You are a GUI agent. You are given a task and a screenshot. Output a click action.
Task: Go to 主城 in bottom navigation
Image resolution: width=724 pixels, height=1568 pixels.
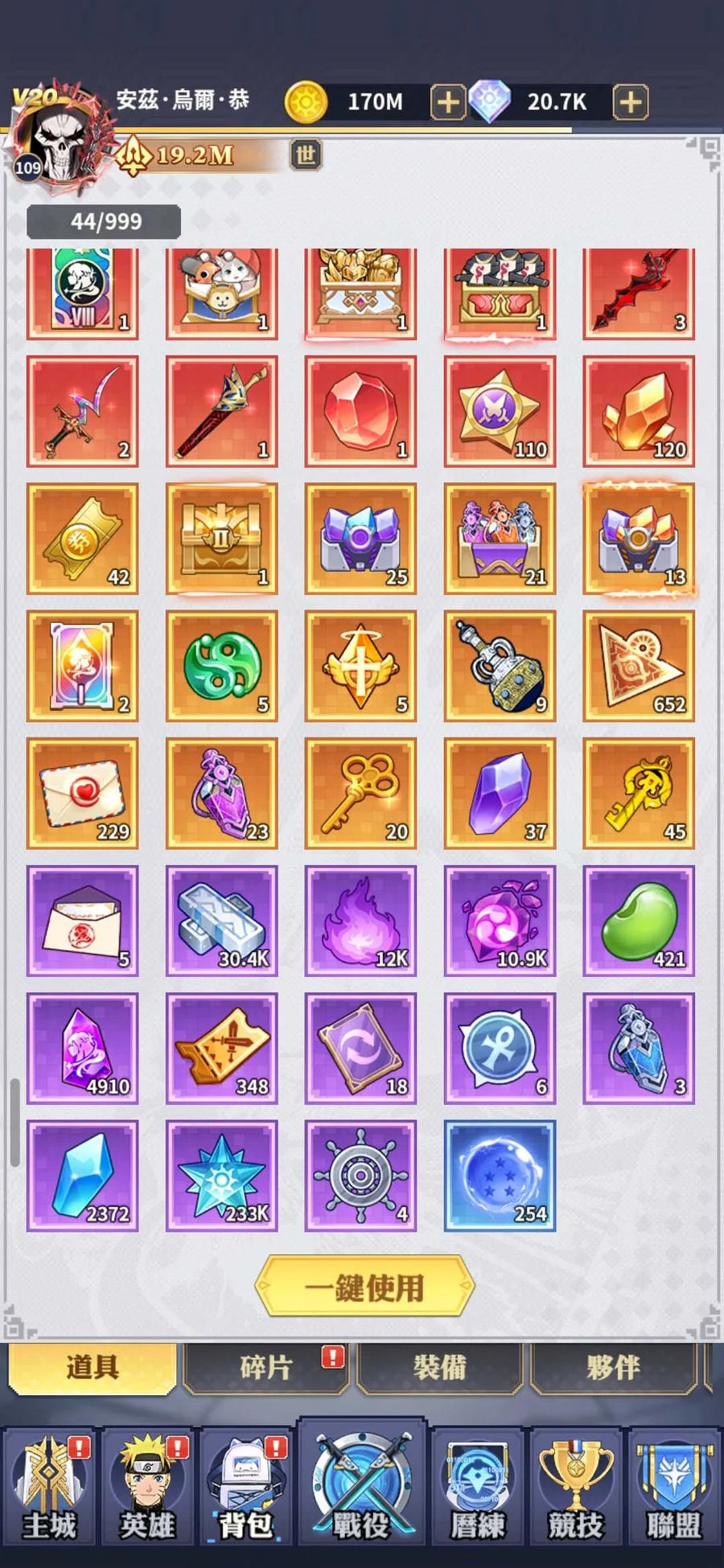tap(49, 1487)
